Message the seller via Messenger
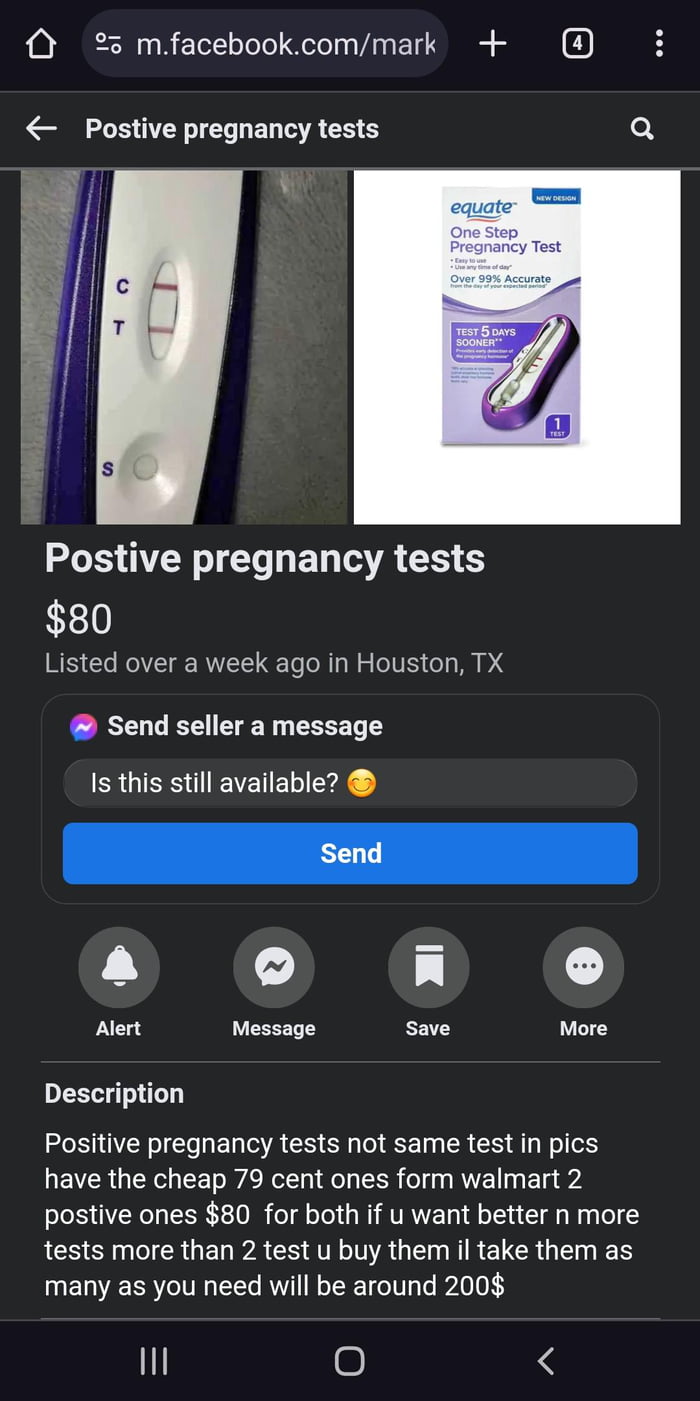 273,967
